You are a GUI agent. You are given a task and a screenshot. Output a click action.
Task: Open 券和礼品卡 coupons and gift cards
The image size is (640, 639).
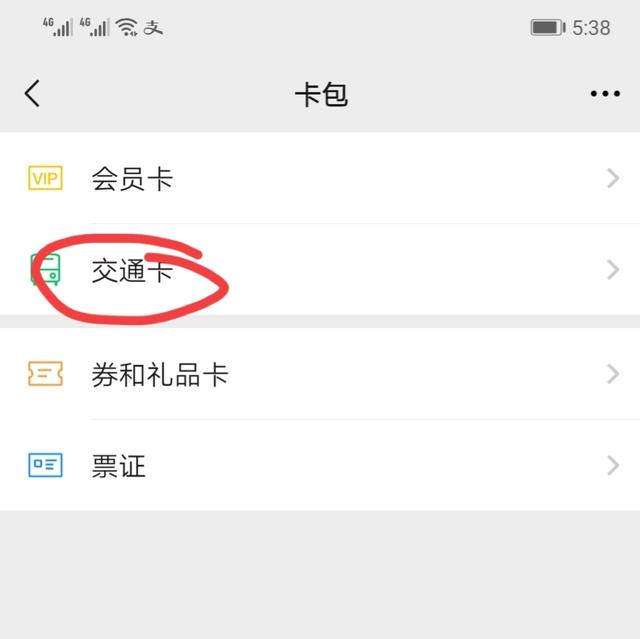[x=320, y=375]
